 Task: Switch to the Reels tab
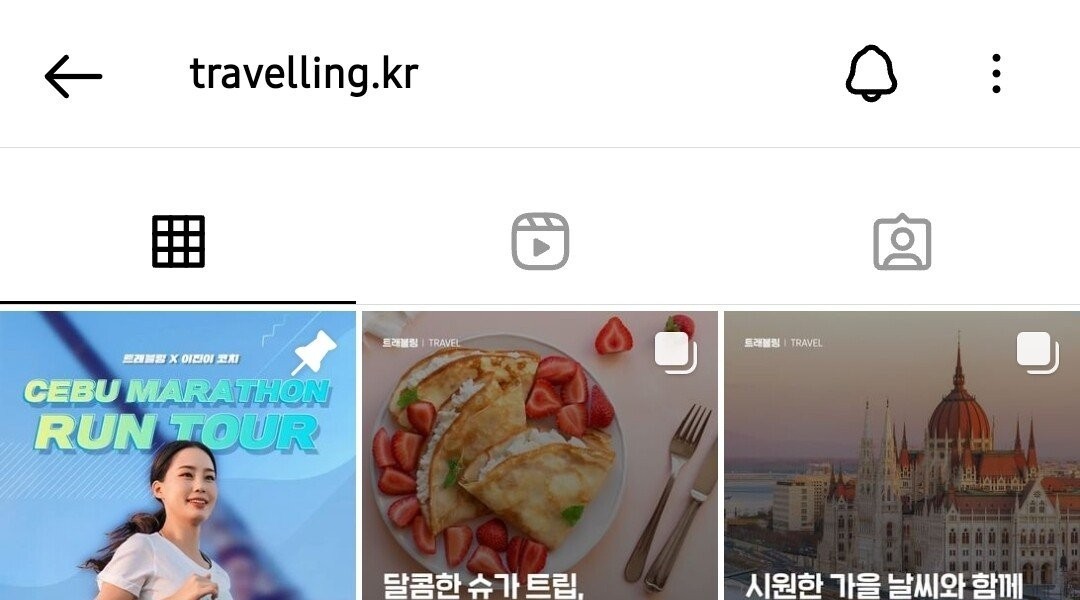pyautogui.click(x=540, y=242)
